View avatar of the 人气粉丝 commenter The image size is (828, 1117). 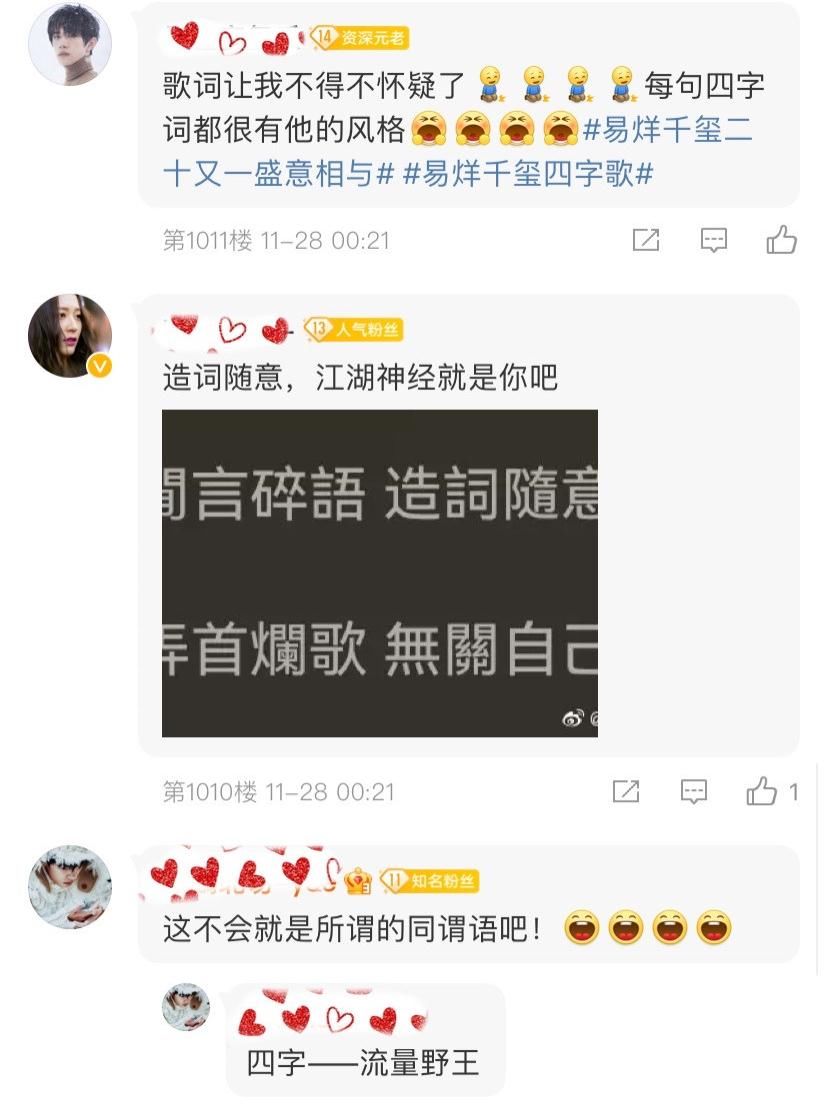tap(70, 337)
